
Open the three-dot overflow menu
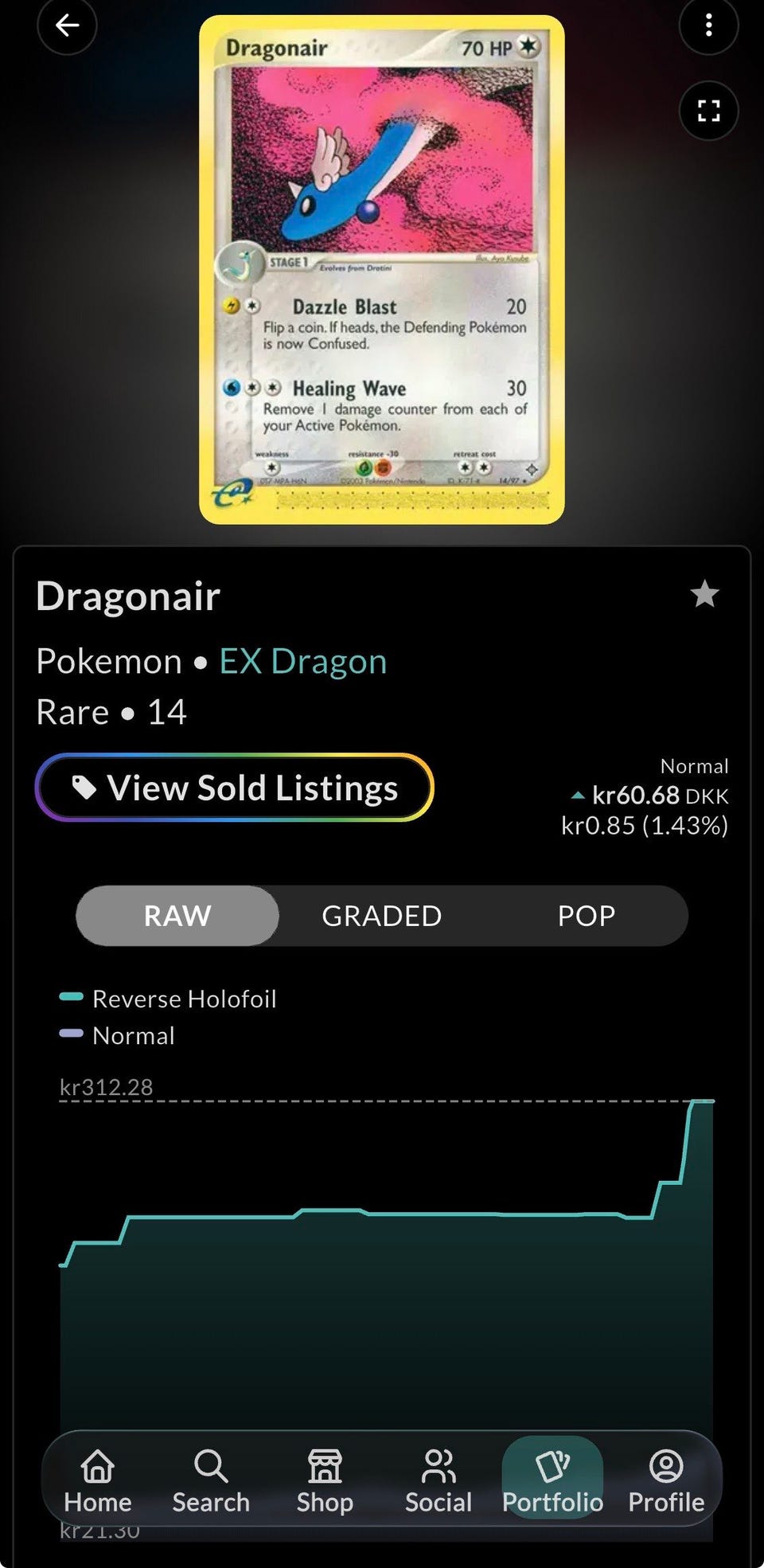click(x=708, y=25)
